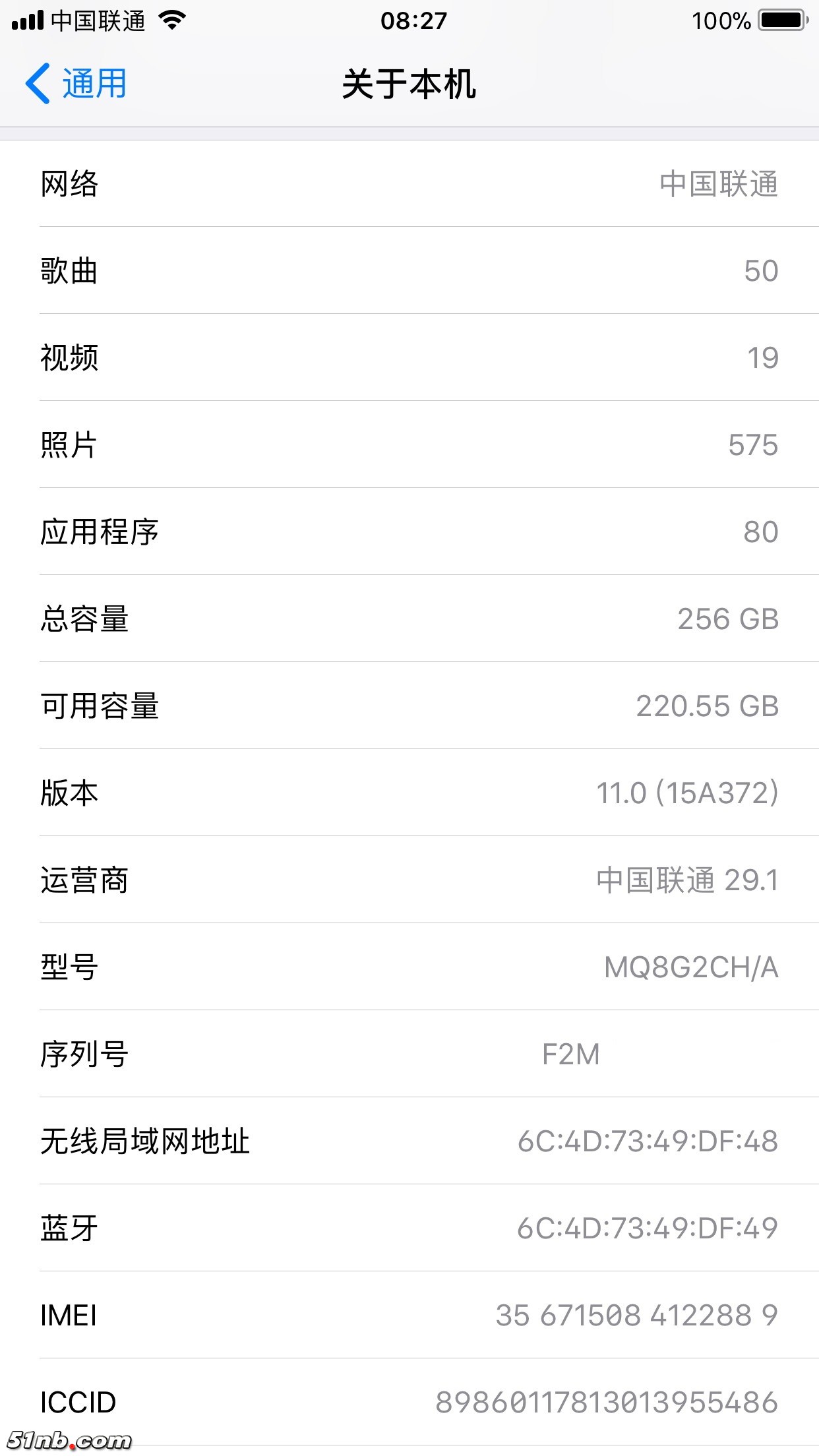Screen dimensions: 819x1456
Task: Go back to the 通用 settings
Action: point(76,84)
